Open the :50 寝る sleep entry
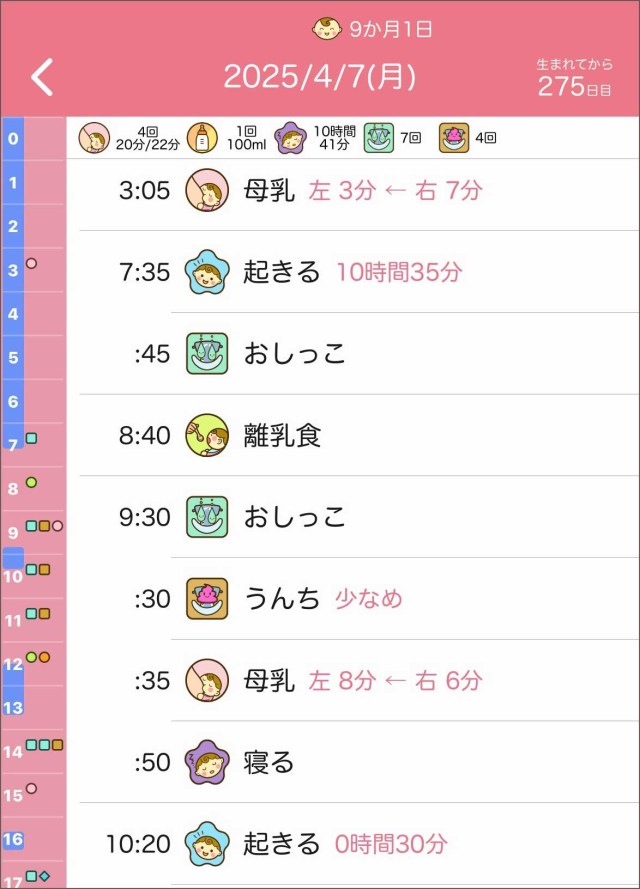This screenshot has width=640, height=889. pos(350,762)
